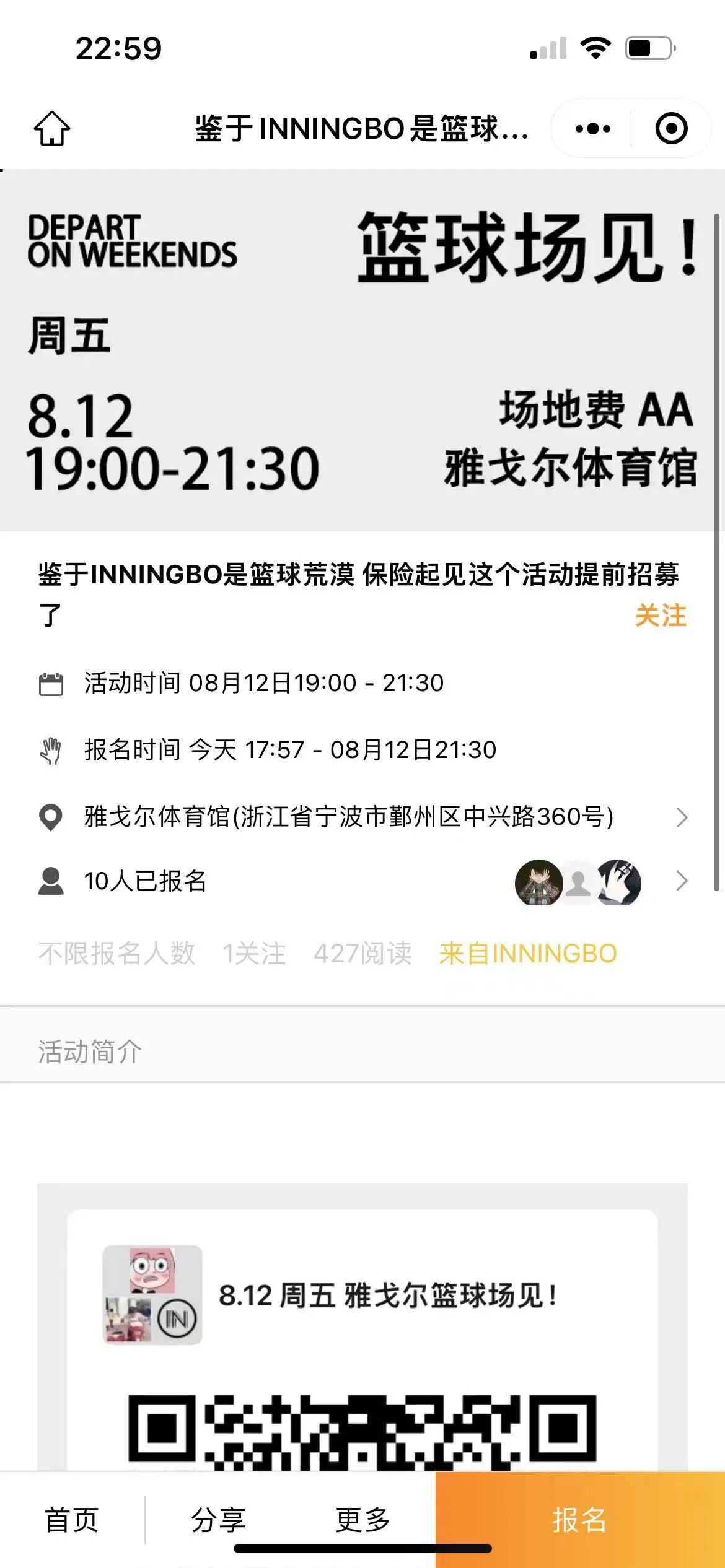
Task: Open the 雅戈尔体育馆 location row
Action: point(362,817)
